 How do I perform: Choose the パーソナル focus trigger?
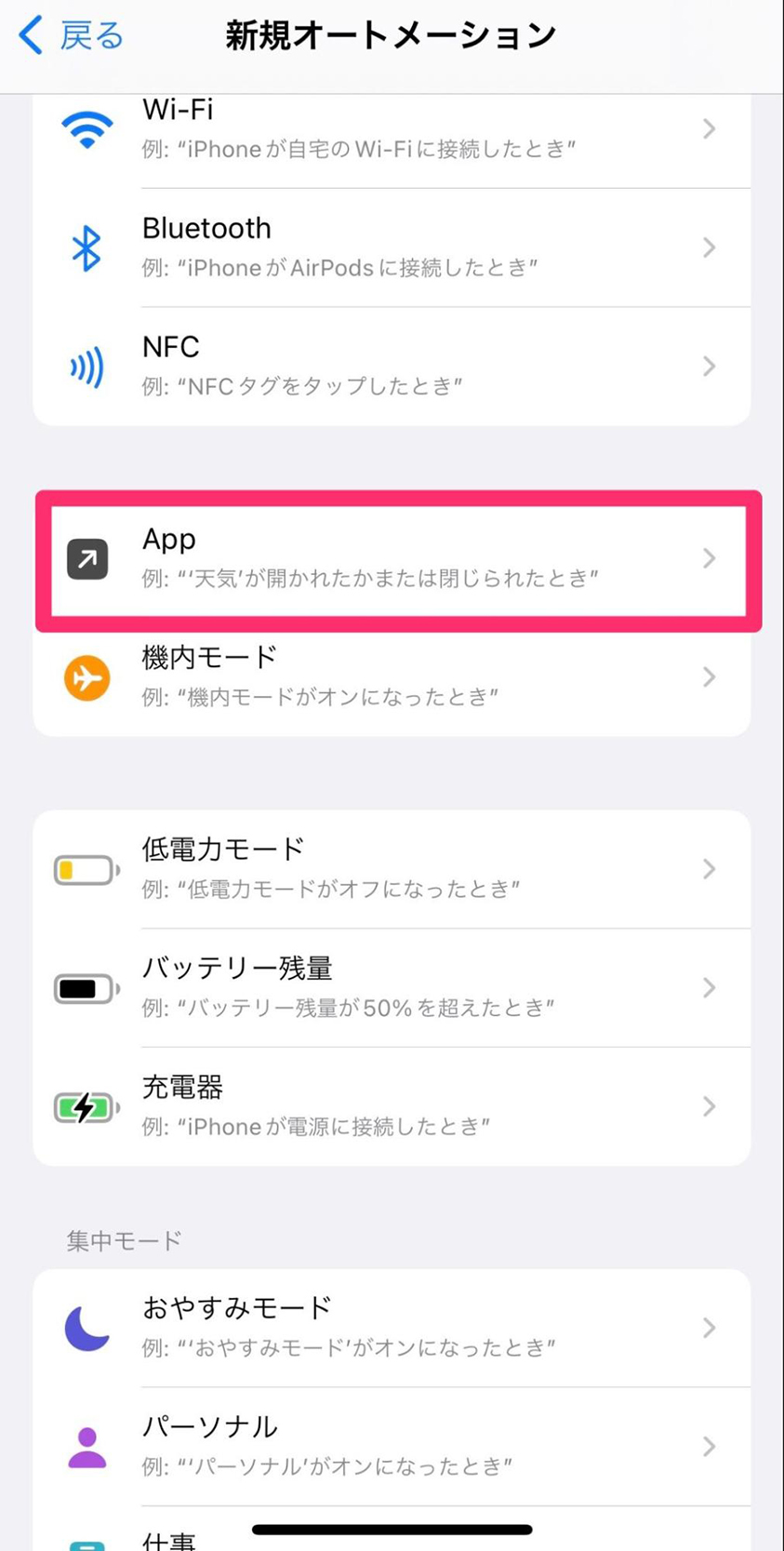pos(392,1447)
